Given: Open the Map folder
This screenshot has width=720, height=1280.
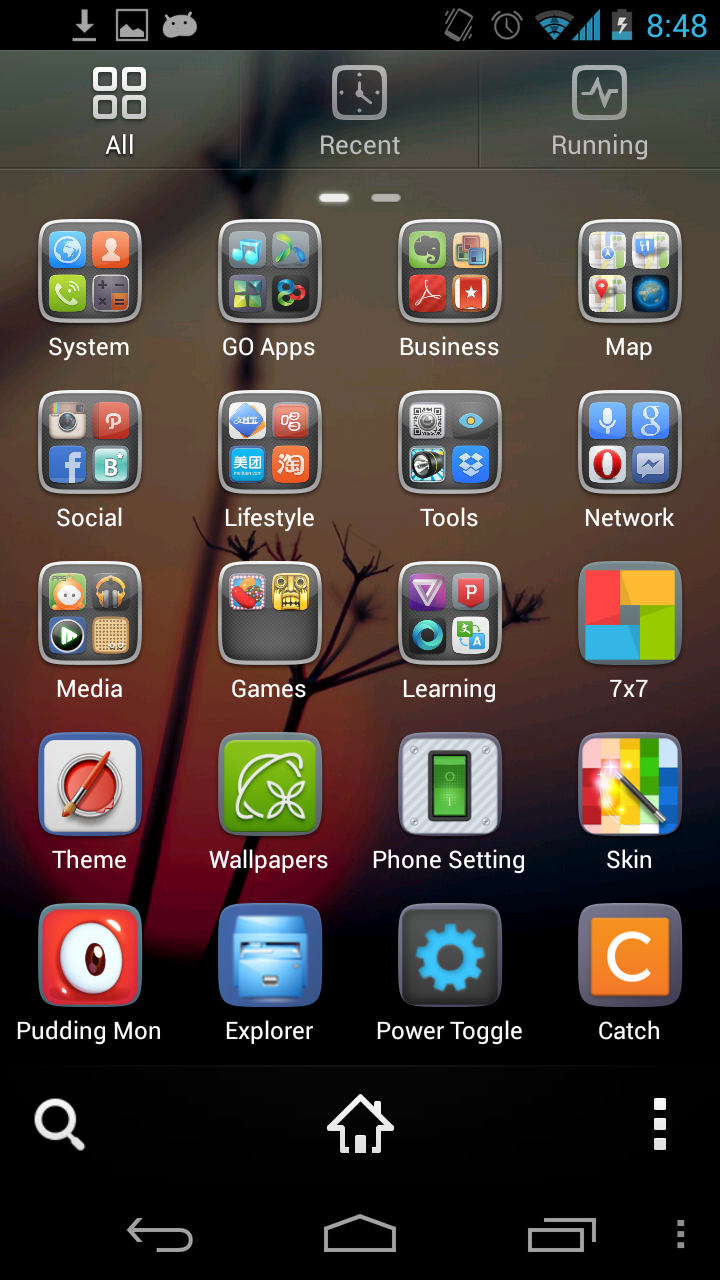Looking at the screenshot, I should click(x=629, y=271).
